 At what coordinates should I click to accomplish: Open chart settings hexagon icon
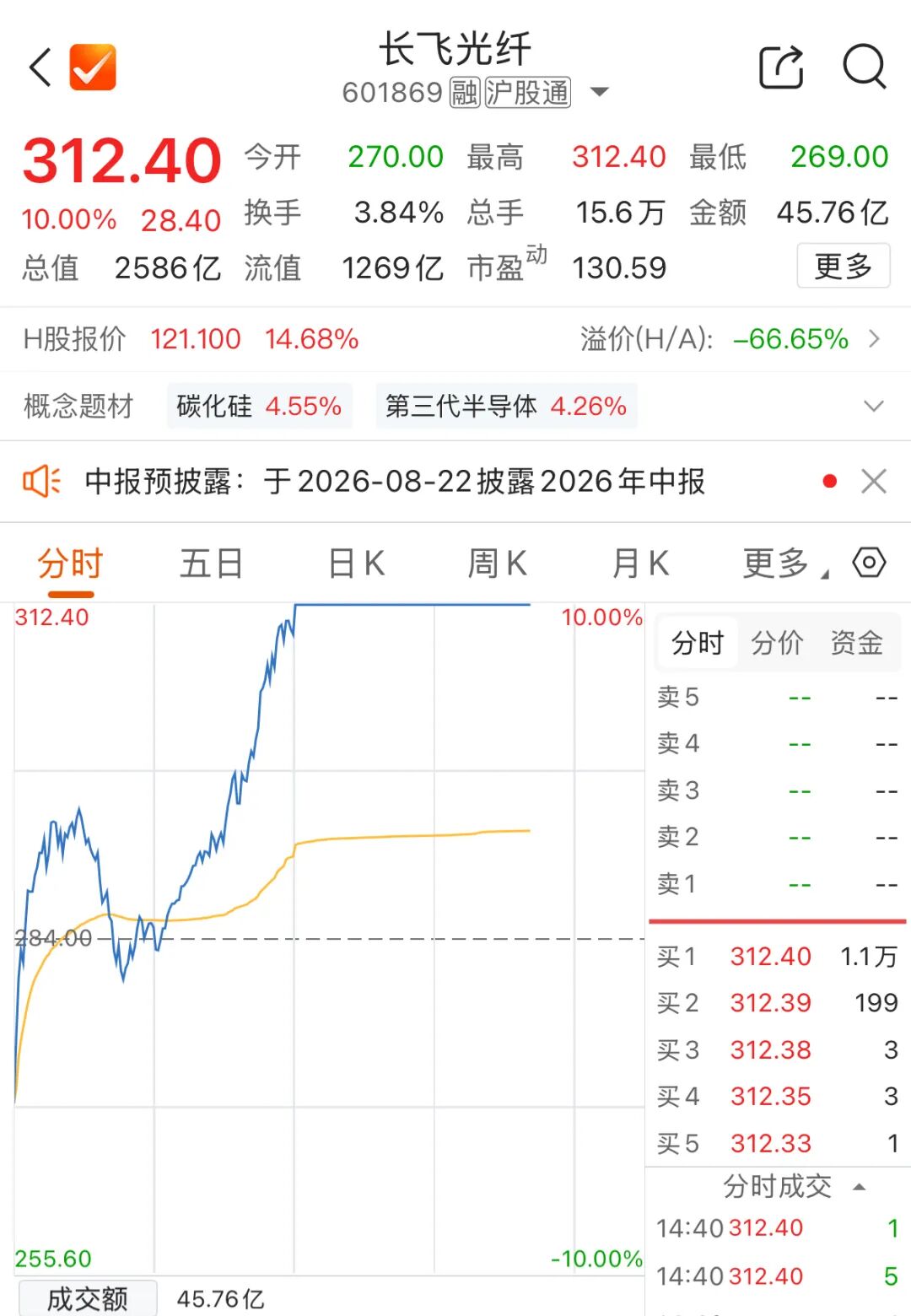tap(869, 563)
